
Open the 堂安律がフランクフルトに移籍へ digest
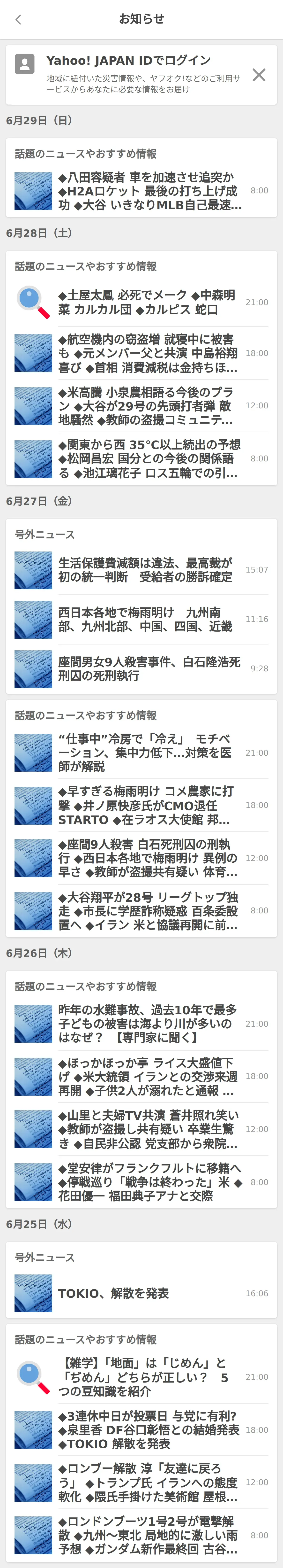[149, 1182]
